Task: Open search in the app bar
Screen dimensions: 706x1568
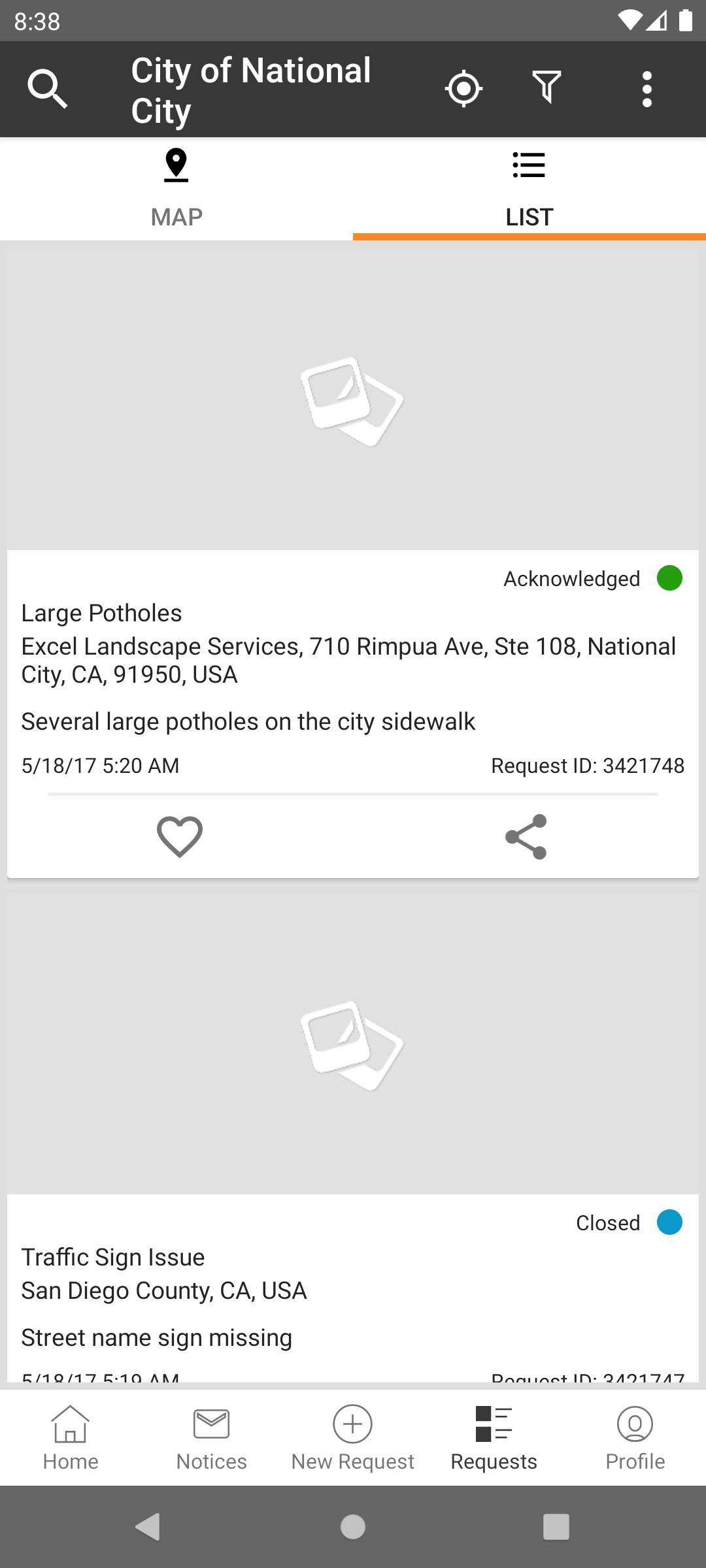Action: 47,90
